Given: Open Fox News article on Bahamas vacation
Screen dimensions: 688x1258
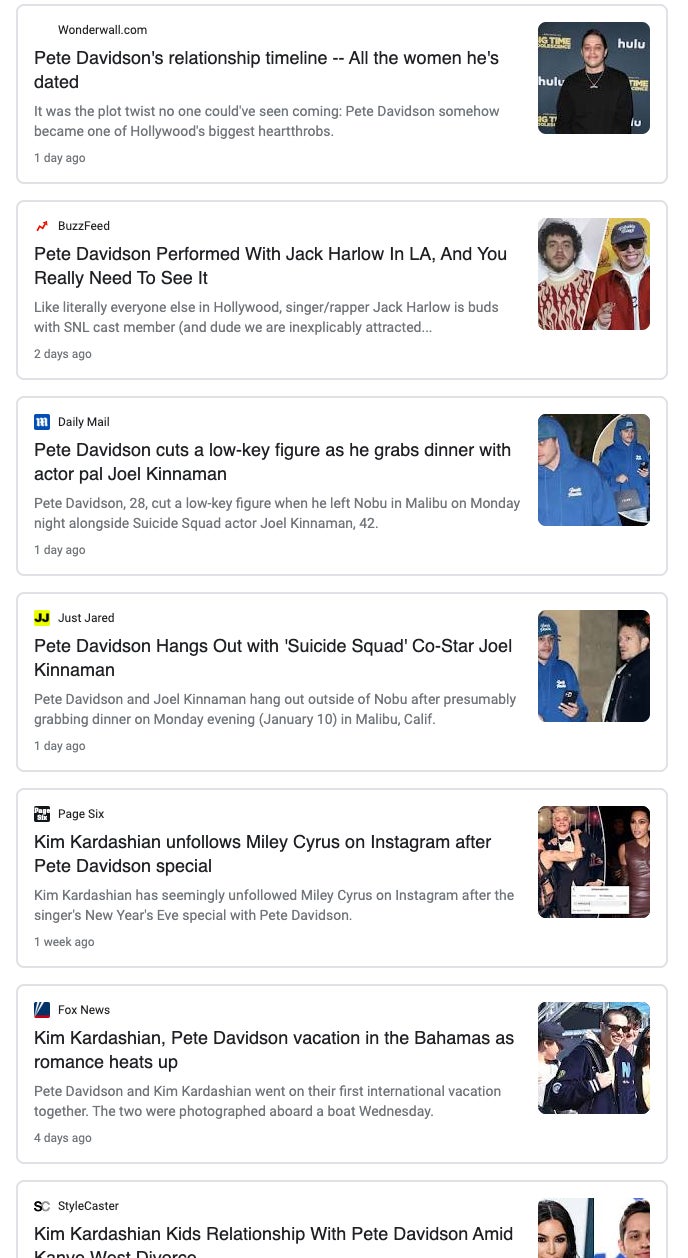Looking at the screenshot, I should [273, 1050].
